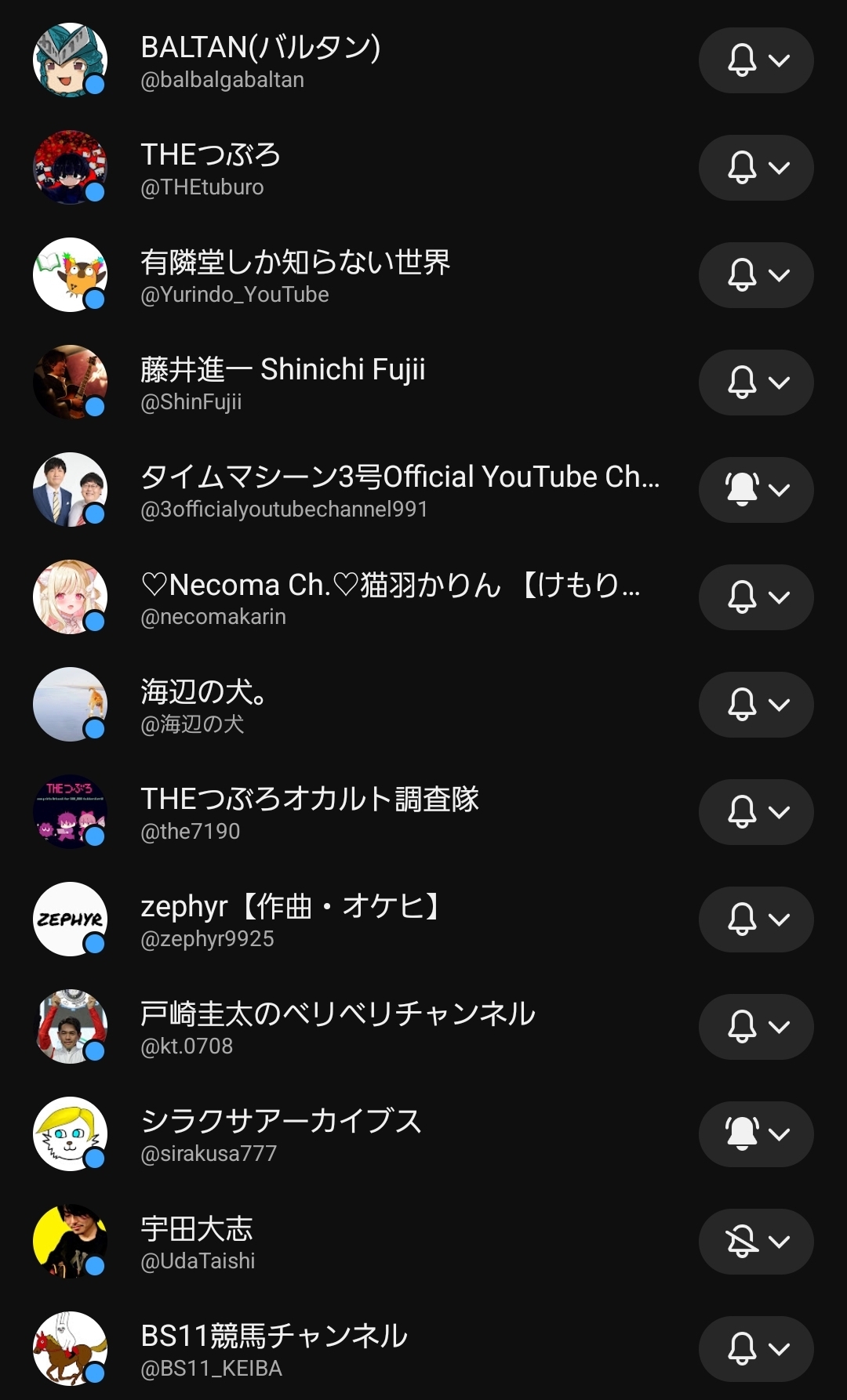Screen dimensions: 847x1400
Task: Open the BS11競馬チャンネル channel
Action: click(x=274, y=1349)
